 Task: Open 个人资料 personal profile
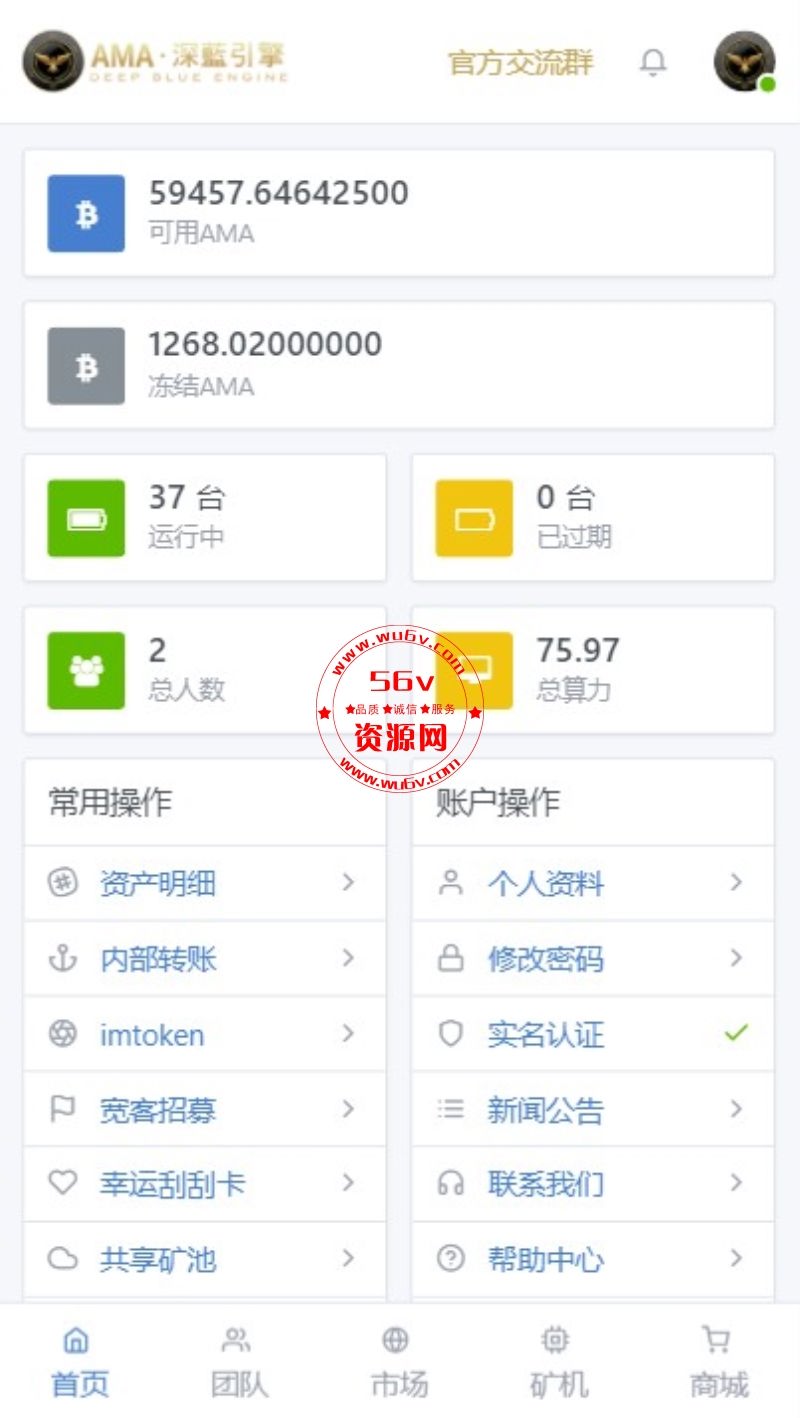(593, 883)
